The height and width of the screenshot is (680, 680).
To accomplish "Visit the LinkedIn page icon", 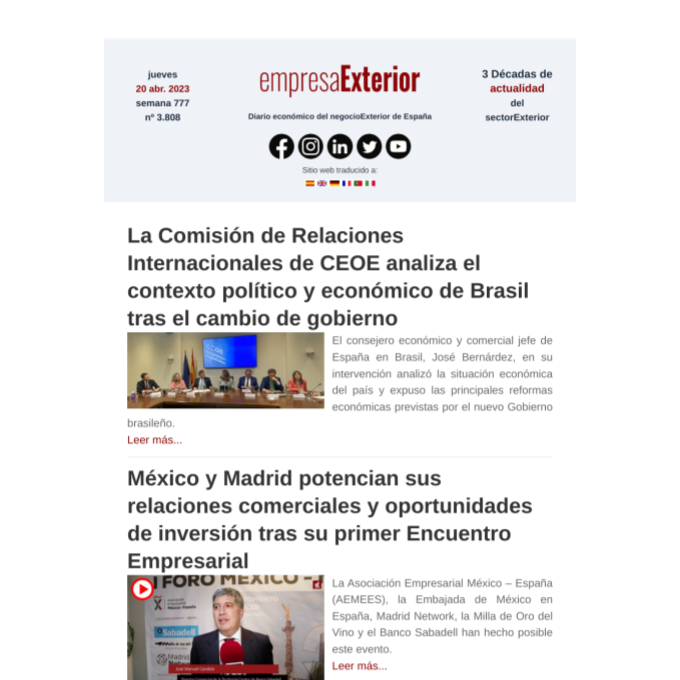I will [x=340, y=147].
